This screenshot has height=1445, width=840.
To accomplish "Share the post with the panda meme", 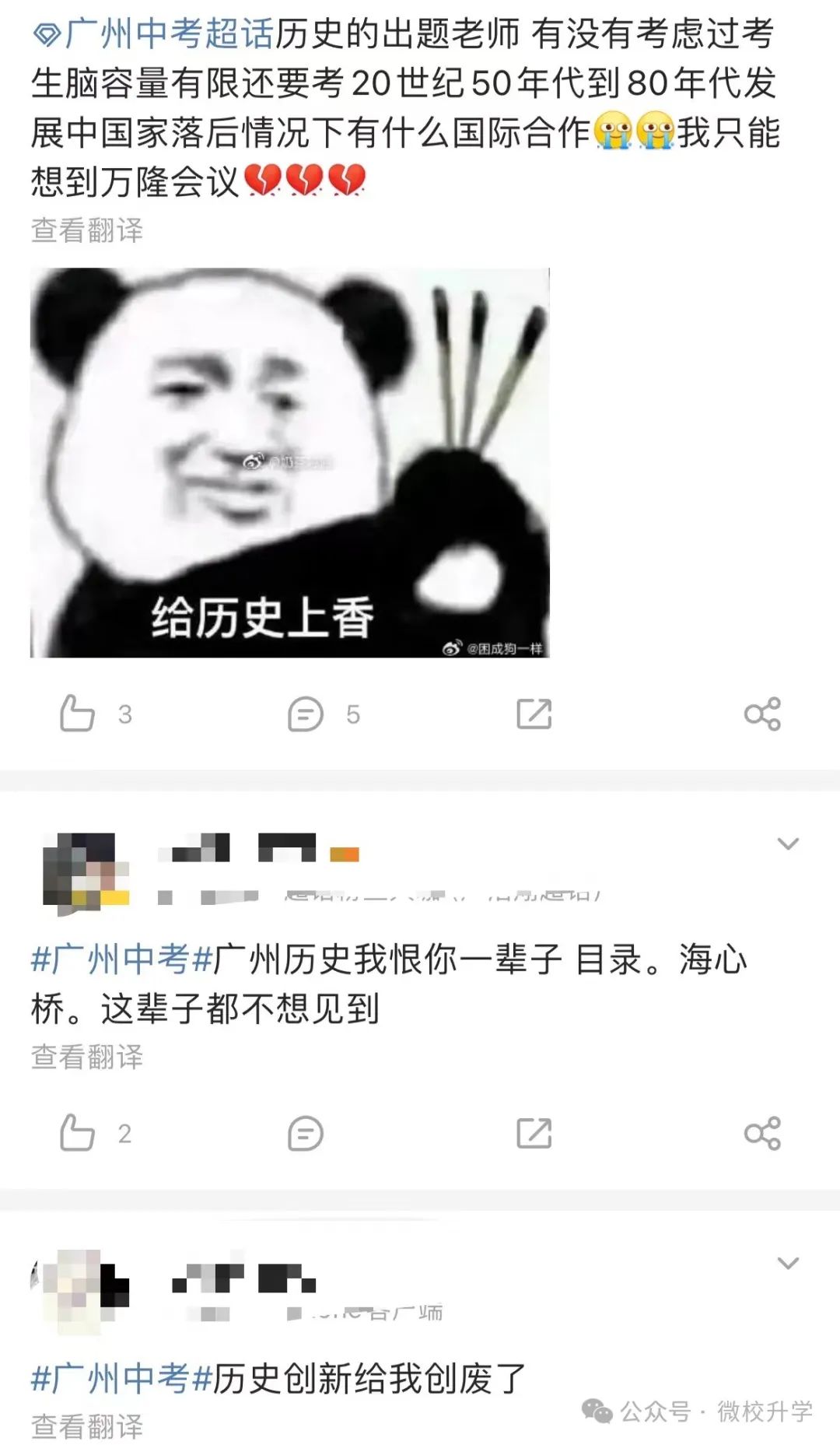I will (762, 714).
